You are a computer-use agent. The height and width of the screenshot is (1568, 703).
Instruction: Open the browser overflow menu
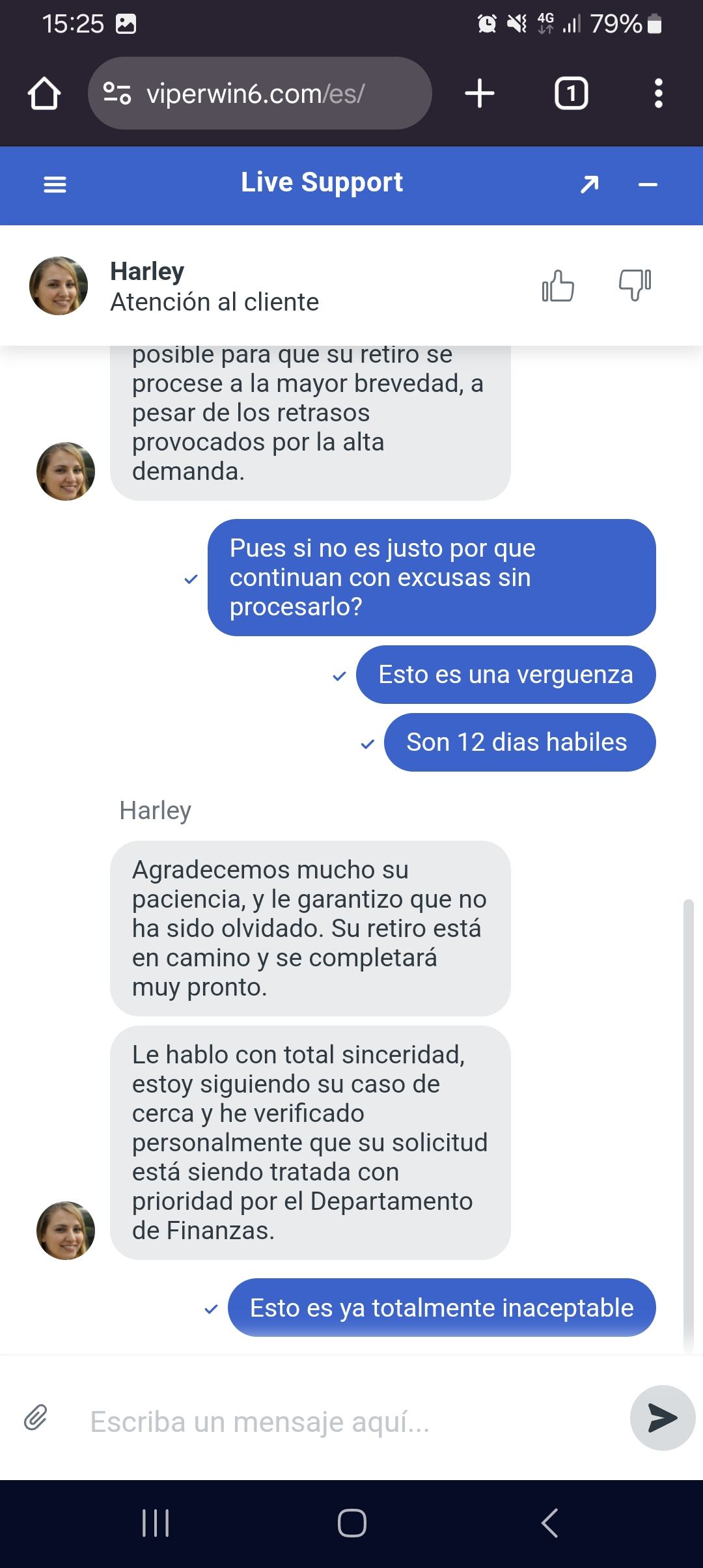(658, 93)
